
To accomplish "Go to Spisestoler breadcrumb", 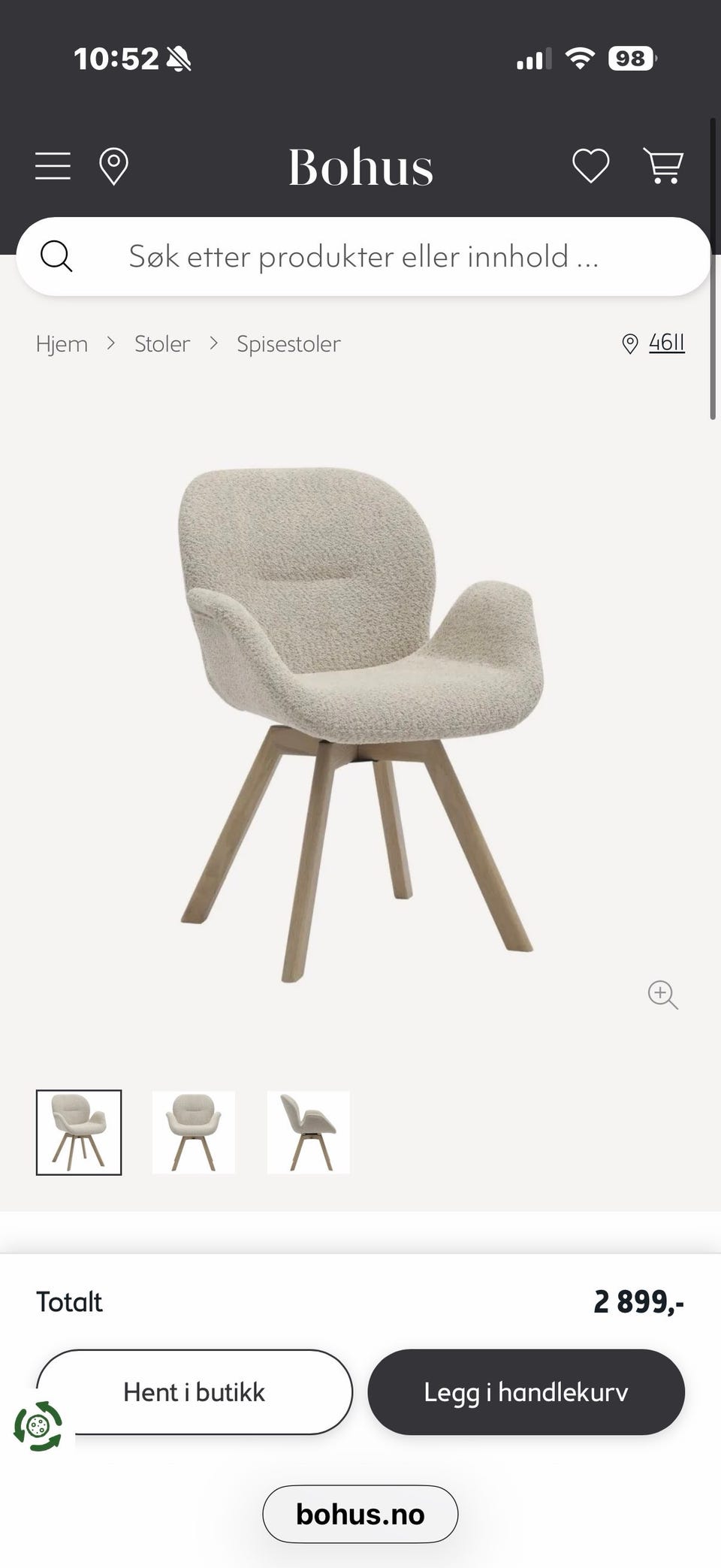I will [288, 344].
